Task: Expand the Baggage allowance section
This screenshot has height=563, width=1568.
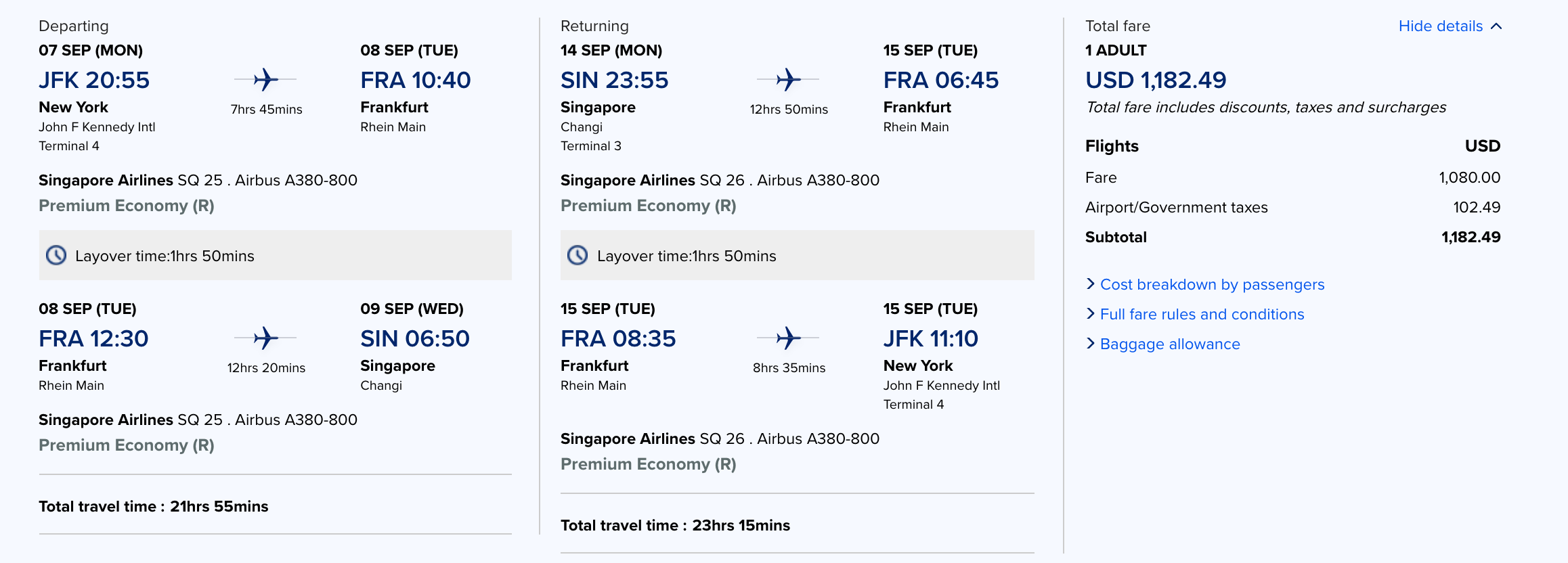Action: coord(1169,344)
